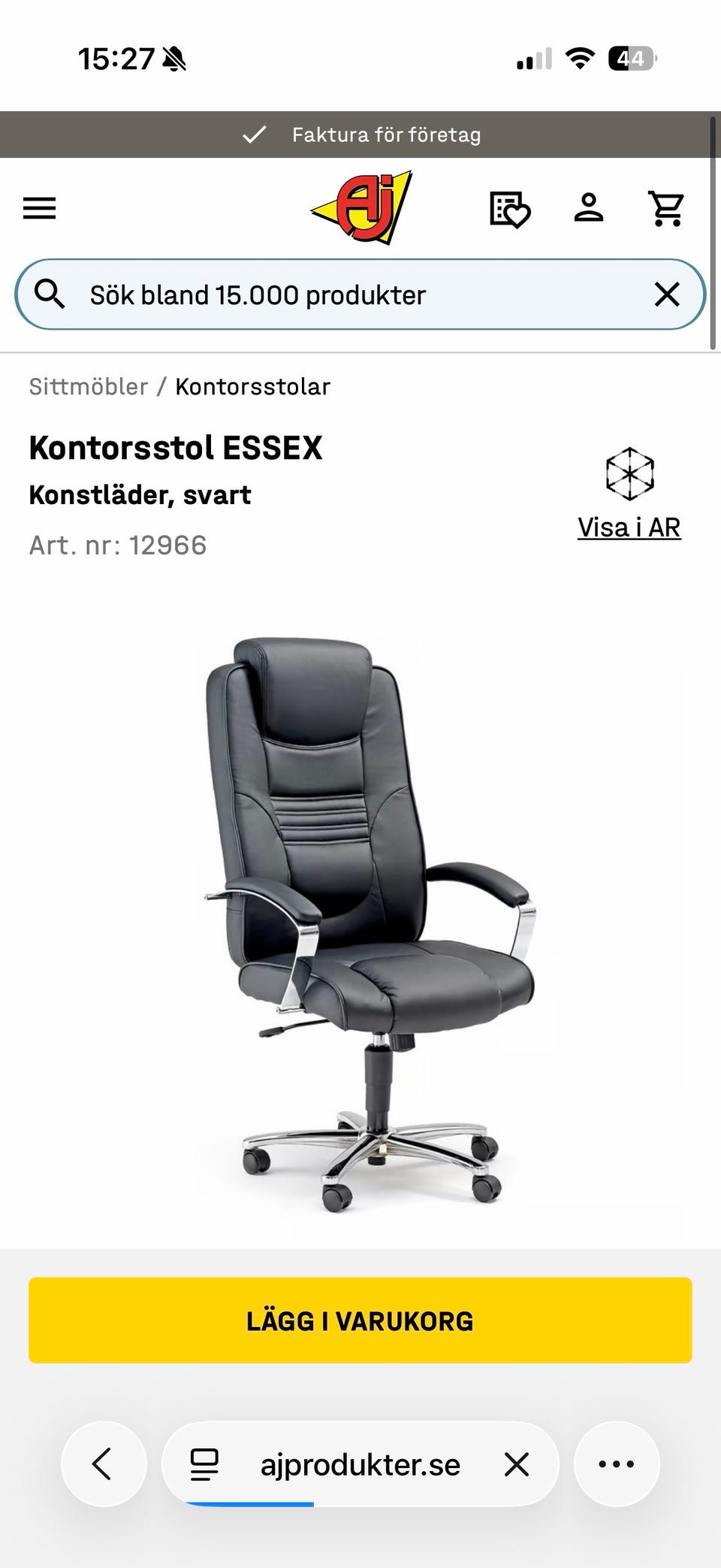The height and width of the screenshot is (1568, 721).
Task: Open Kontorsstolar breadcrumb category
Action: click(x=252, y=386)
